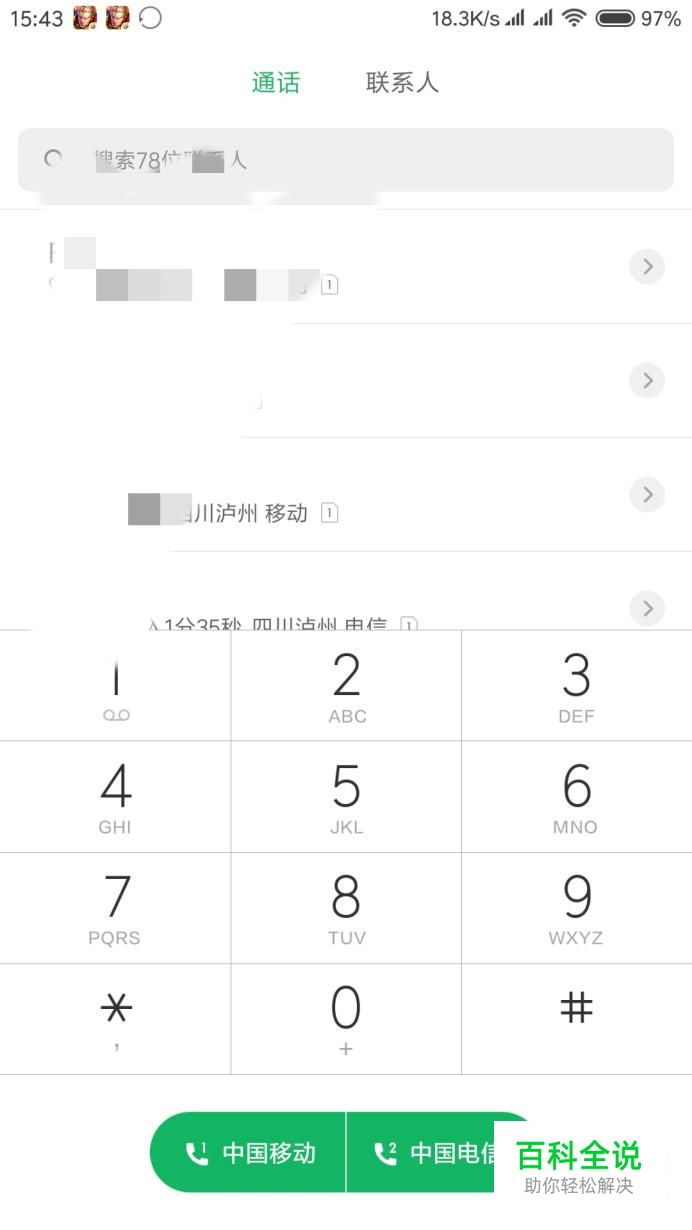Call using SIM 2 中国电信
Screen dimensions: 692x1230
point(430,1153)
